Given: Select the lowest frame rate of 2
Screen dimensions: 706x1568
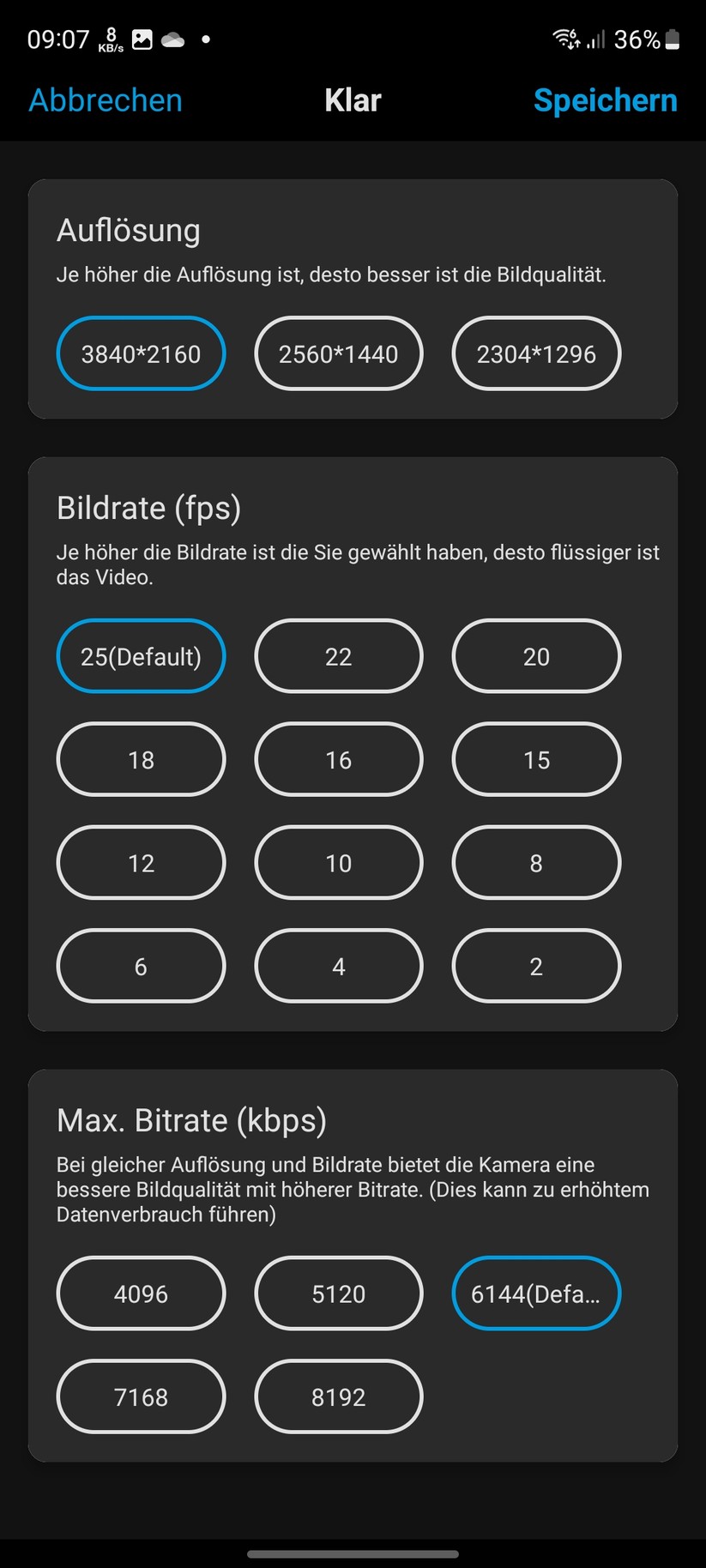Looking at the screenshot, I should [x=535, y=967].
